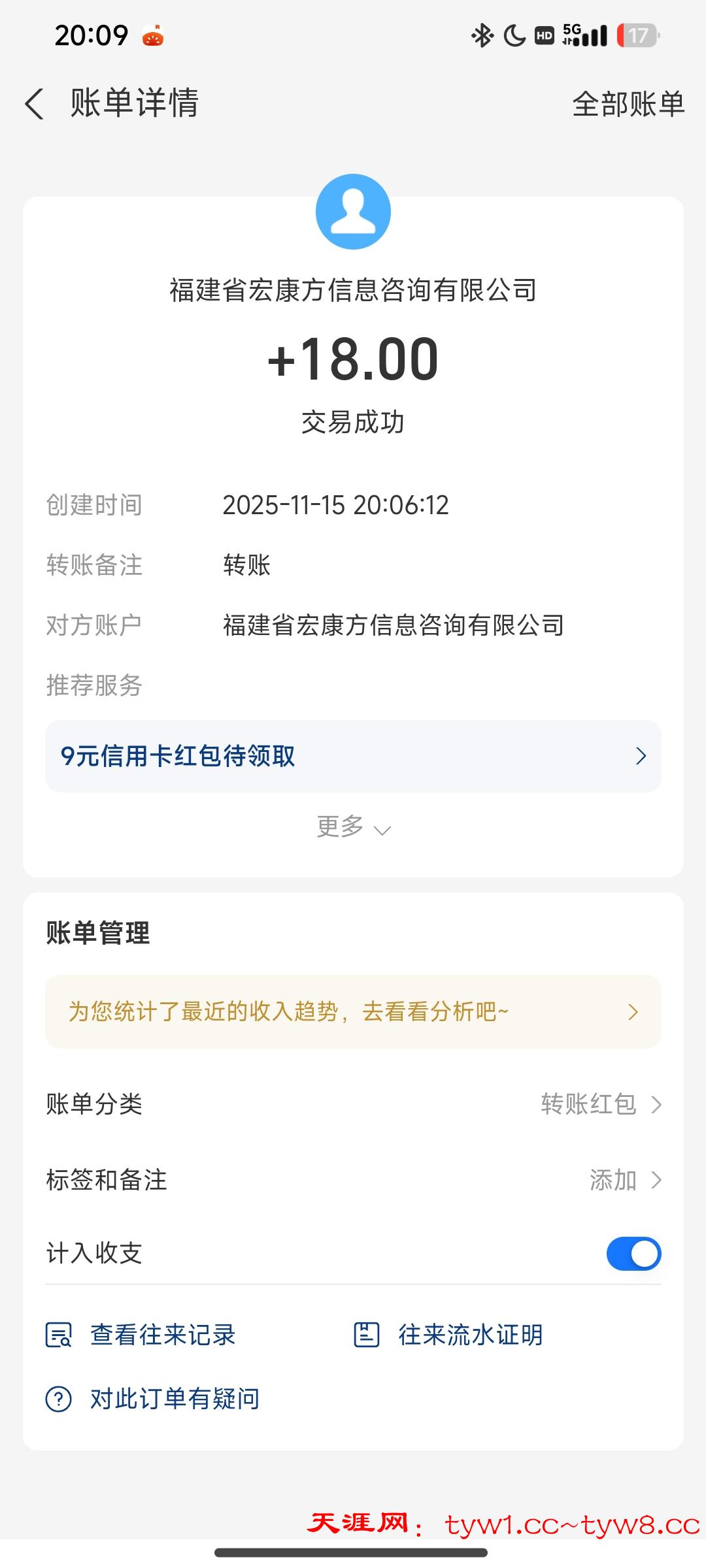Open 全部账单 in the top bar
706x1568 pixels.
[628, 104]
